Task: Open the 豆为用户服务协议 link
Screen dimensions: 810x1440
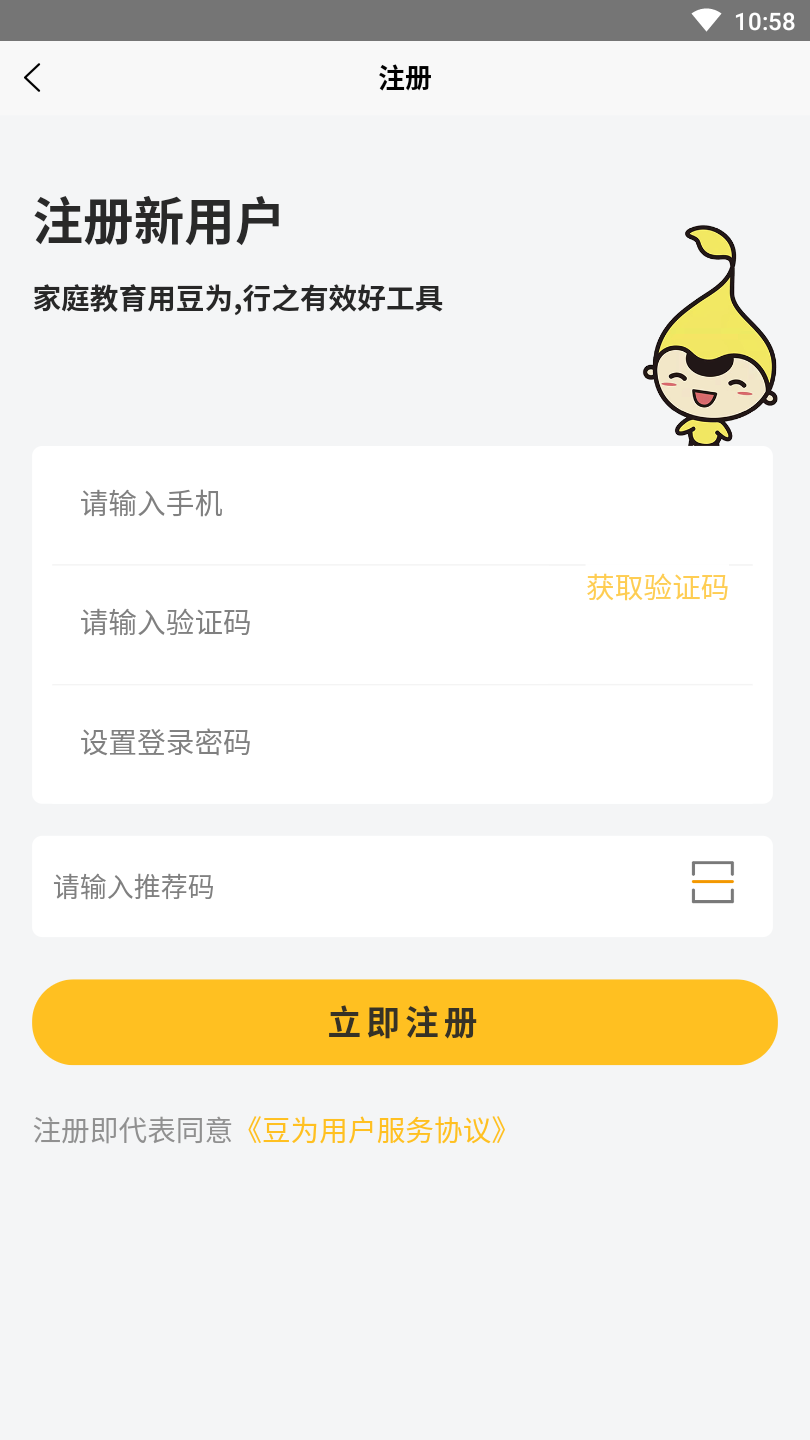Action: pyautogui.click(x=376, y=1130)
